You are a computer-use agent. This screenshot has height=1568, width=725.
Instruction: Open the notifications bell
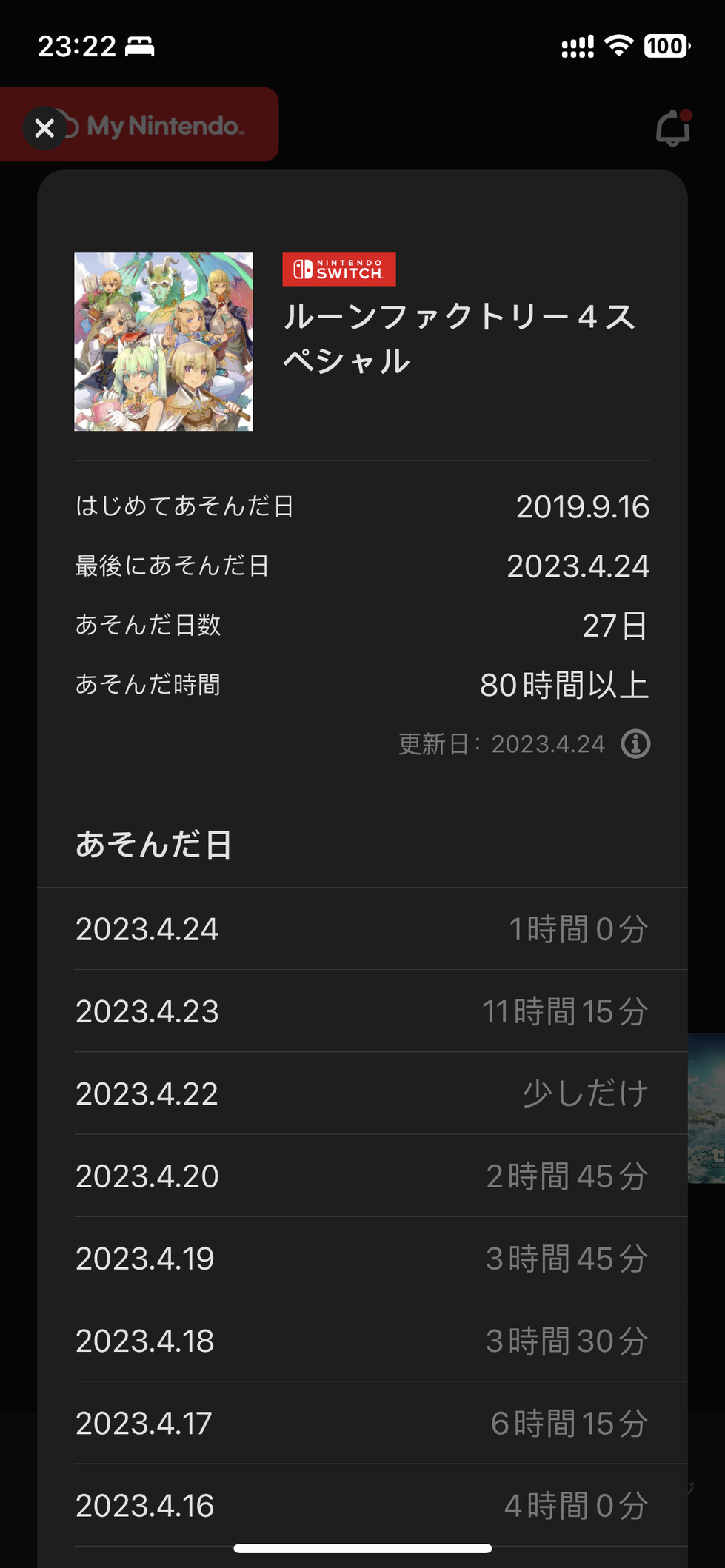(x=672, y=129)
